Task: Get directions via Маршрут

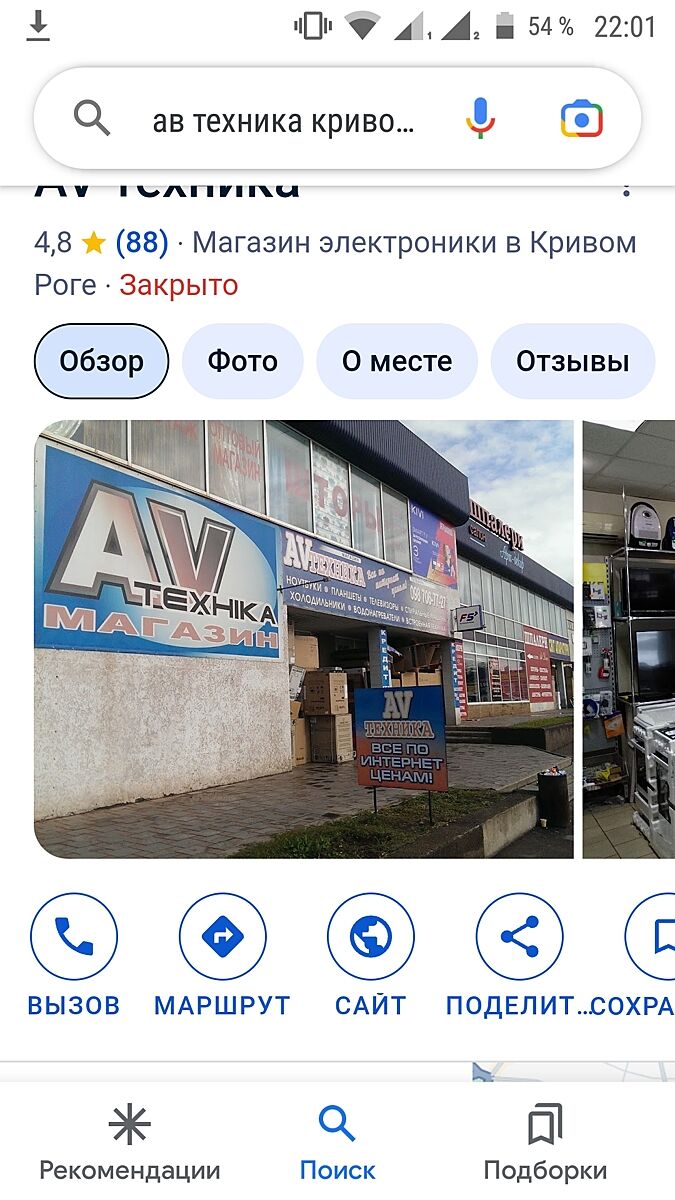Action: tap(222, 955)
